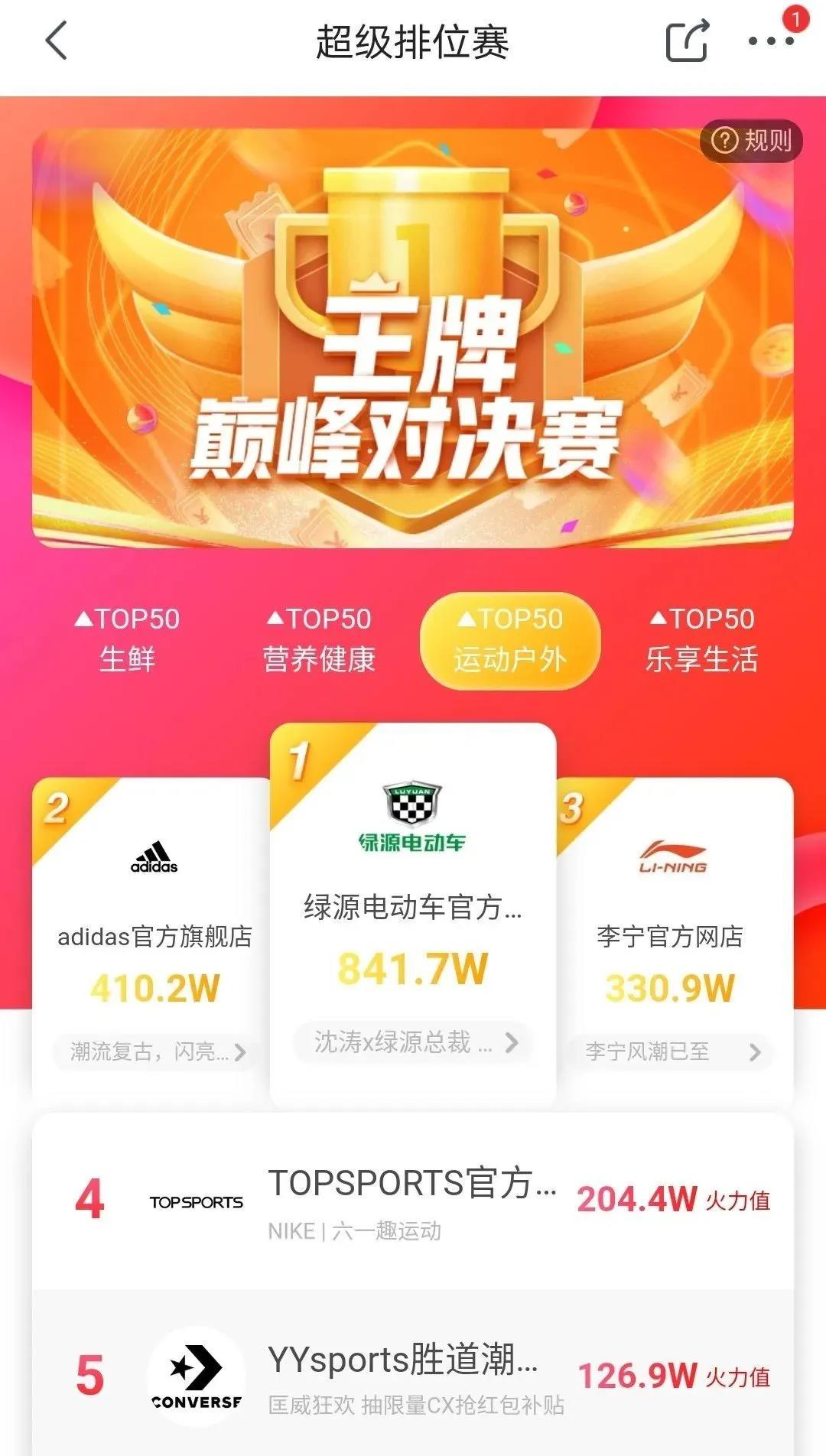Select the TOP50 运动户外 tab
The width and height of the screenshot is (826, 1456).
pos(510,639)
